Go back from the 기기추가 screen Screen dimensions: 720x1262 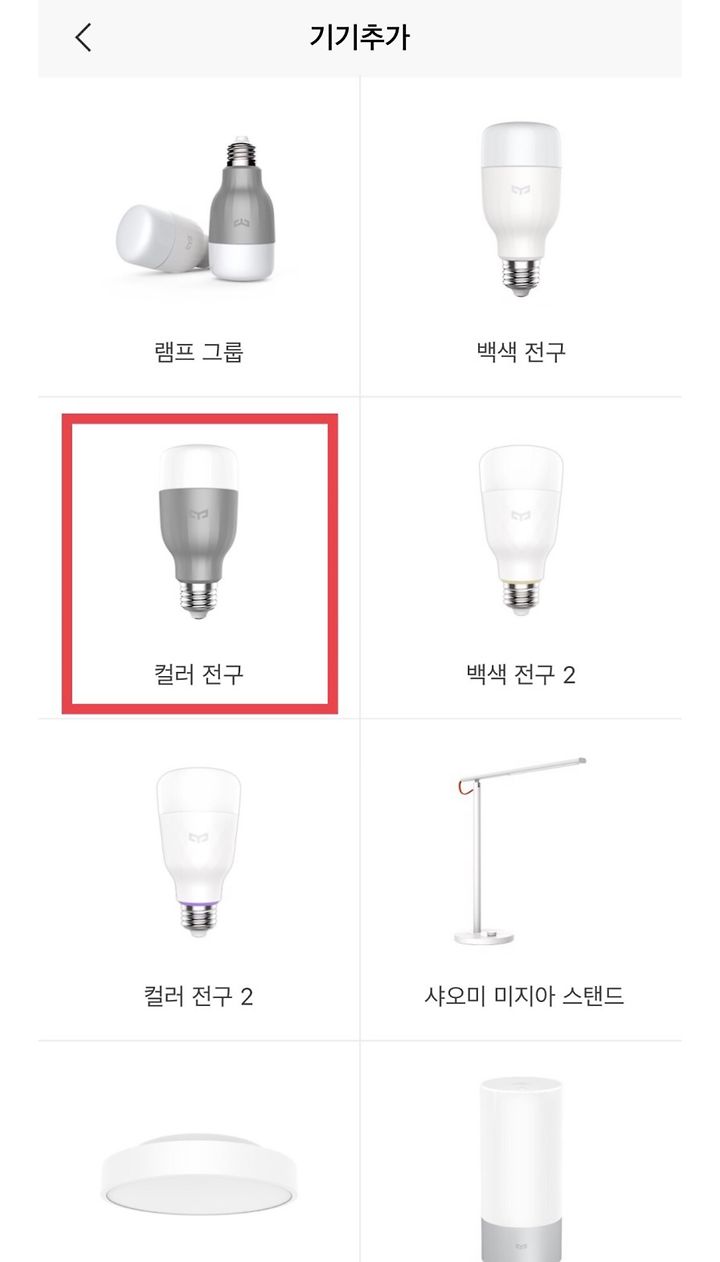click(84, 38)
